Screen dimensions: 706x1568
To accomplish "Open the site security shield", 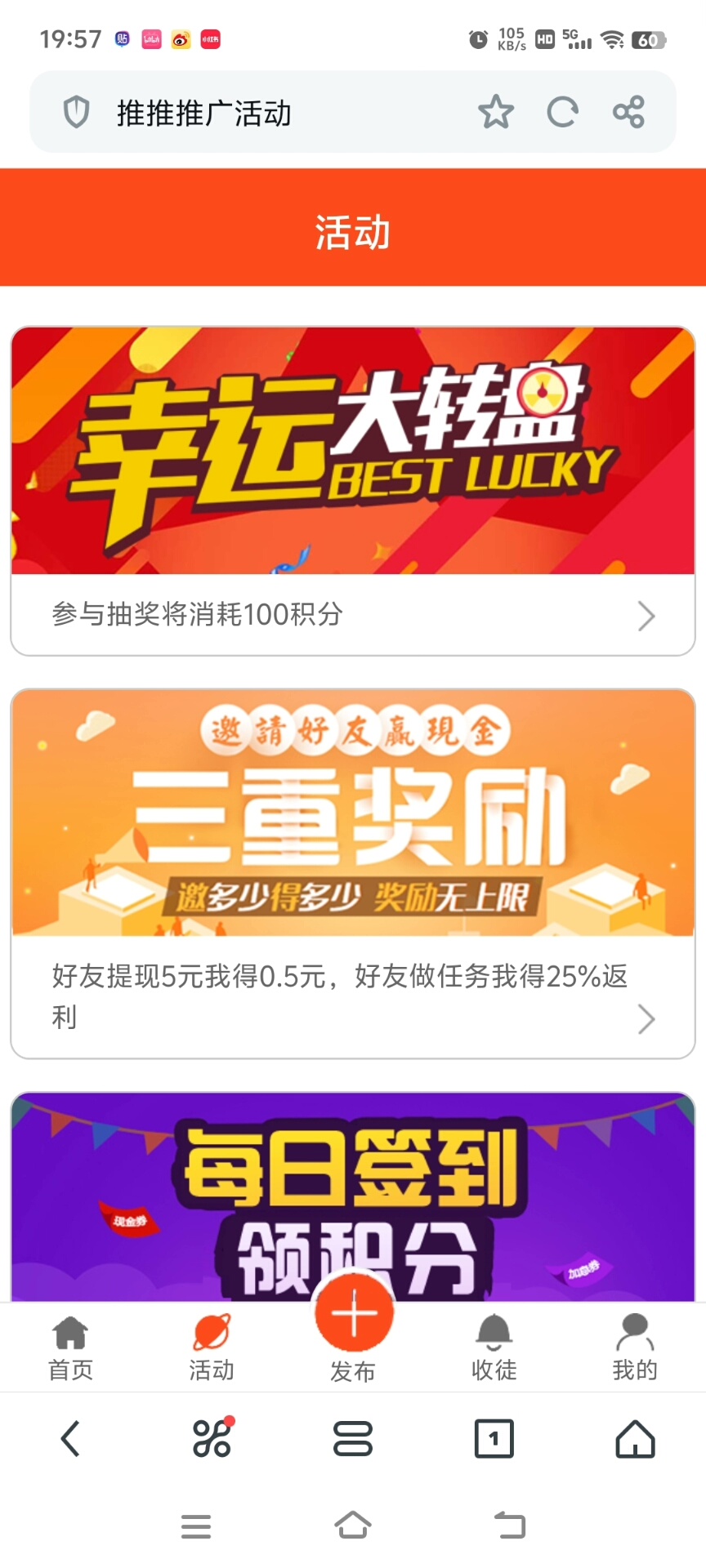I will pos(76,112).
